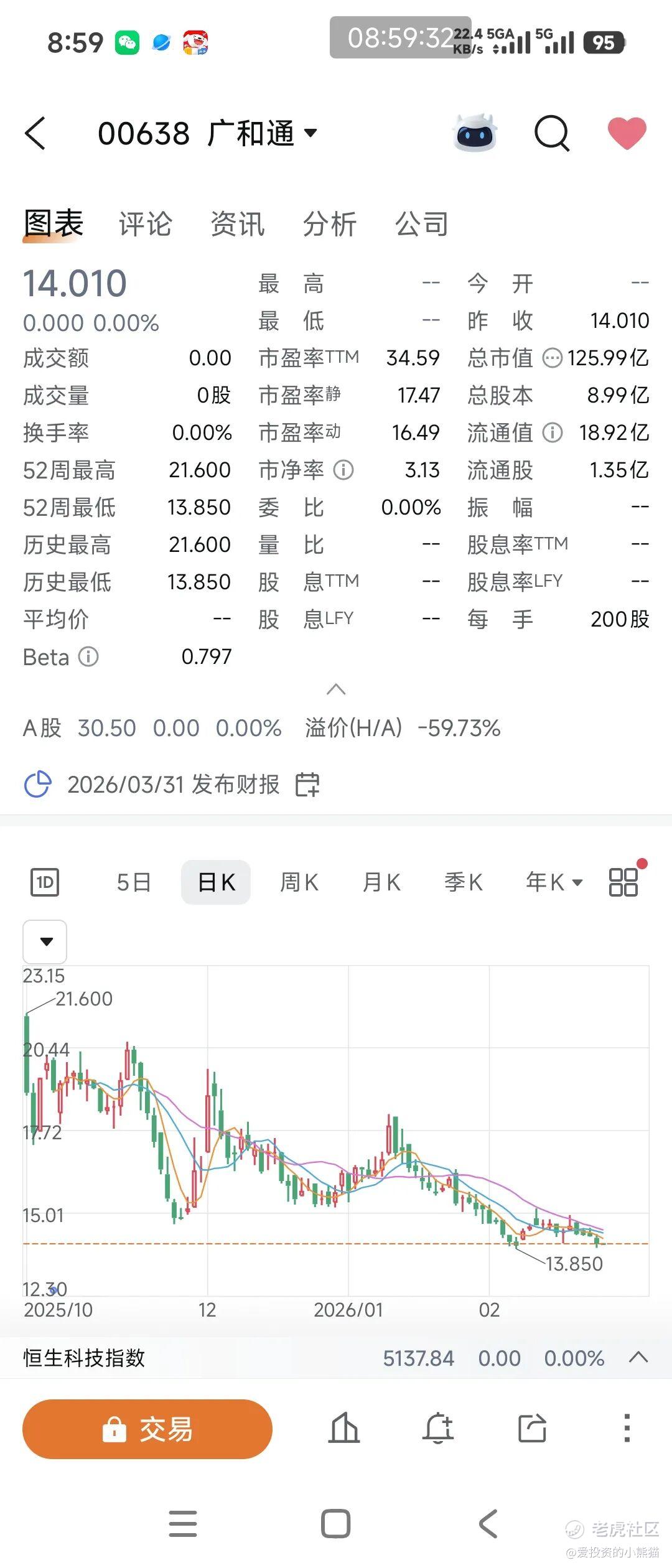Image resolution: width=672 pixels, height=1568 pixels.
Task: Open the 分析 tab
Action: pos(330,224)
